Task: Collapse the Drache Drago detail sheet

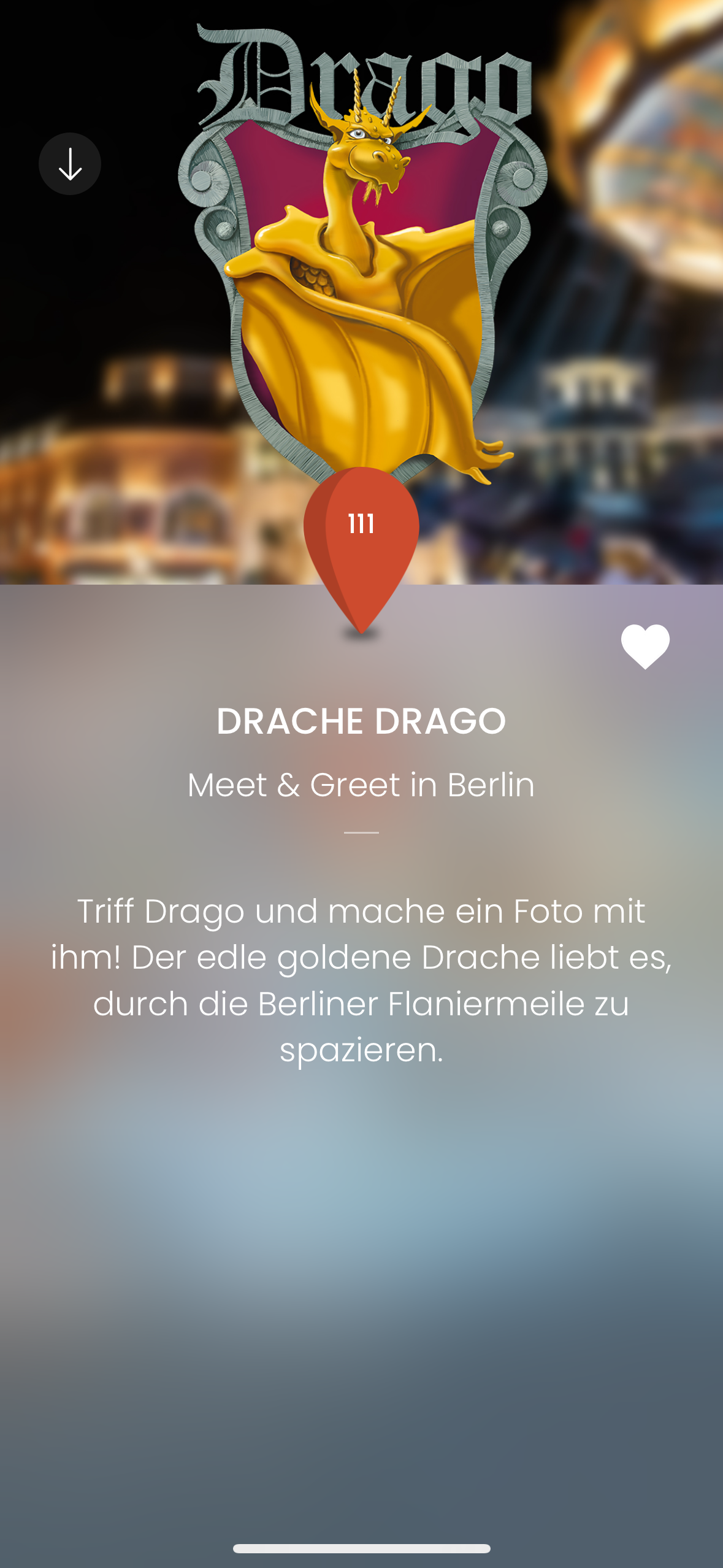Action: pos(70,164)
